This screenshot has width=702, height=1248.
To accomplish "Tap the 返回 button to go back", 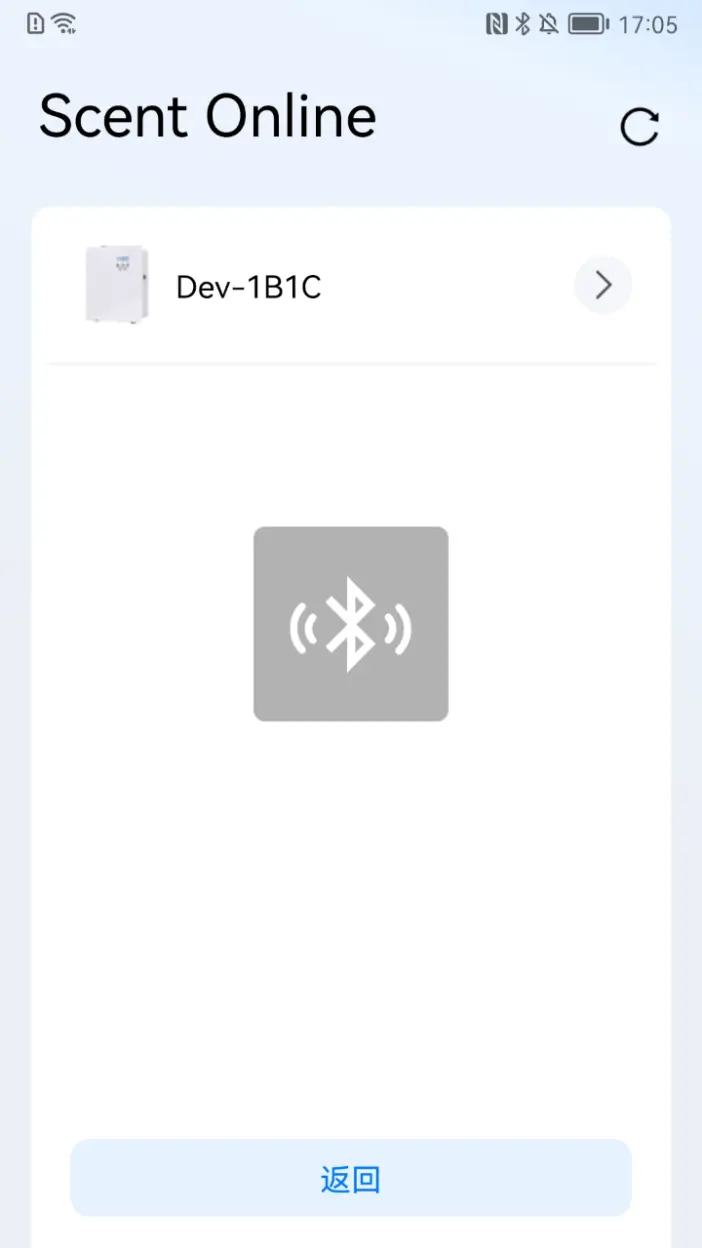I will 351,1179.
